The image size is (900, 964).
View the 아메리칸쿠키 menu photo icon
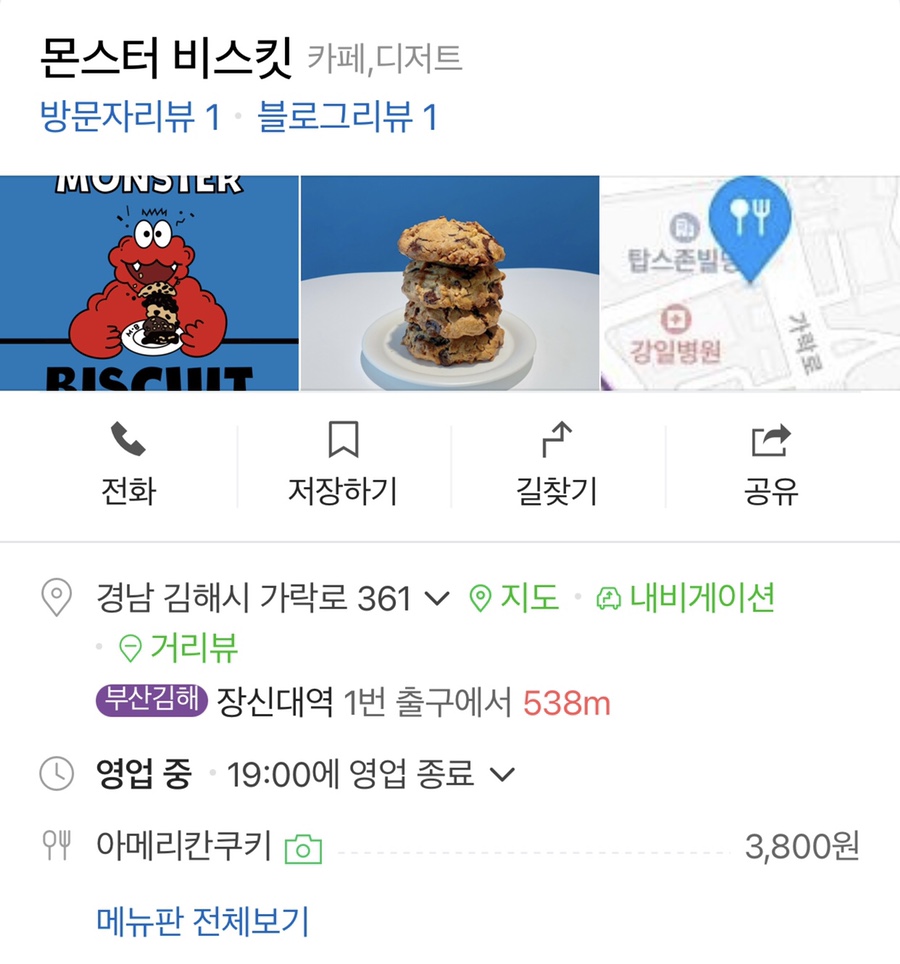click(x=304, y=849)
